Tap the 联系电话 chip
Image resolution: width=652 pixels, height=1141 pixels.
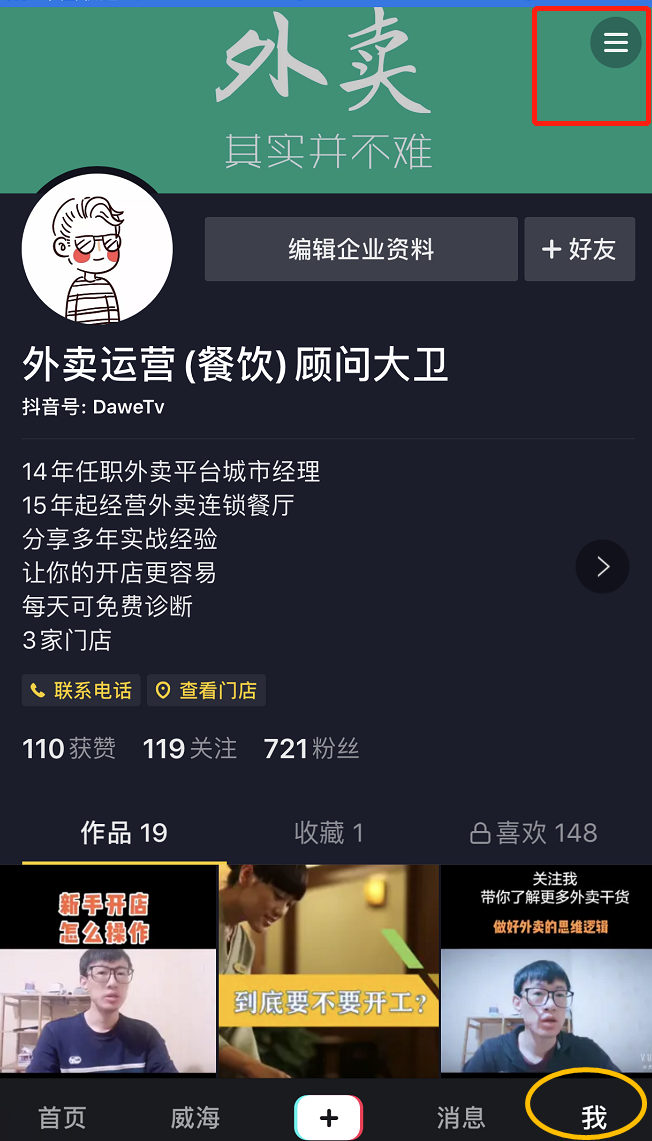81,690
